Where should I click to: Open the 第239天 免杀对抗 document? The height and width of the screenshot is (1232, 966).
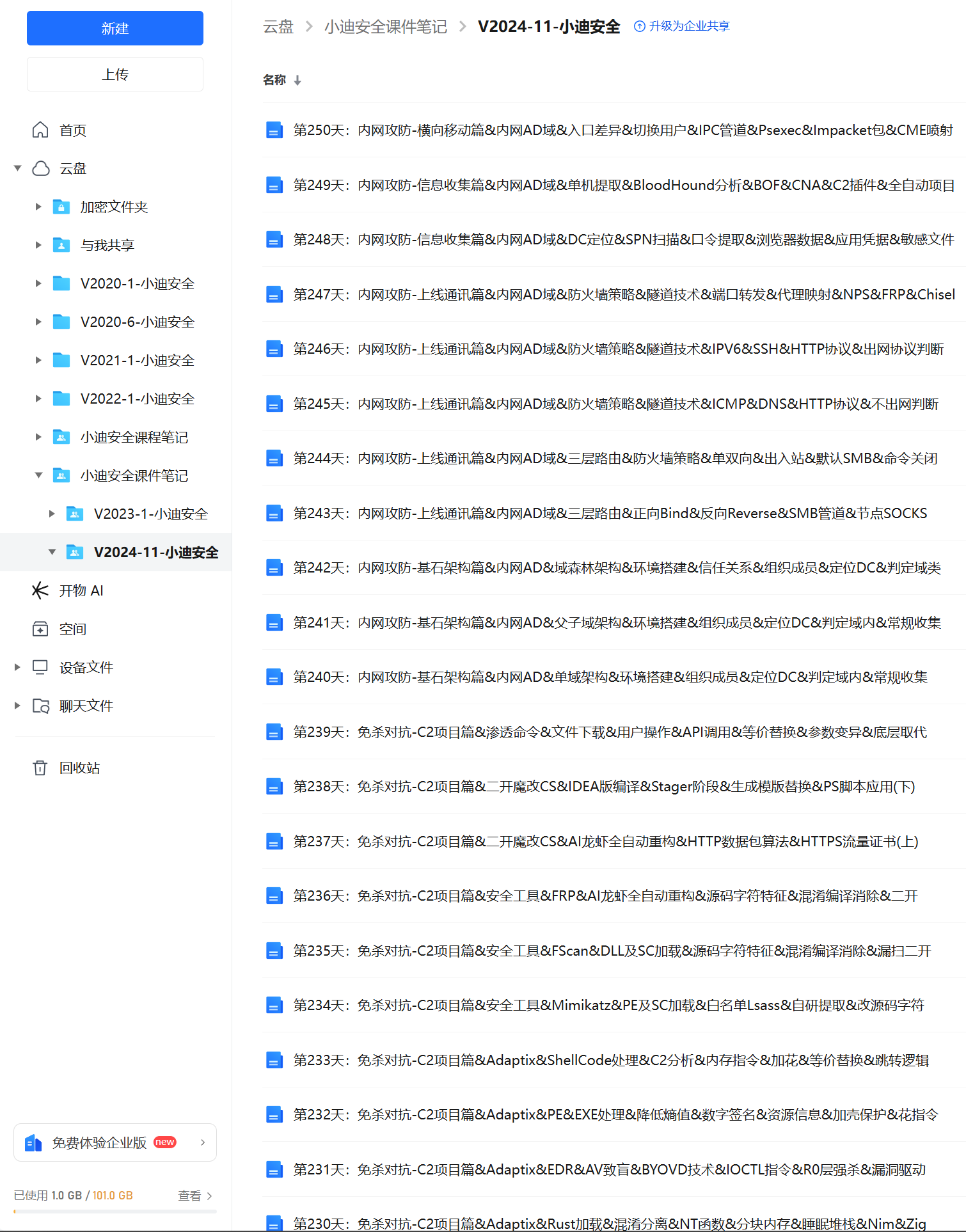tap(609, 732)
